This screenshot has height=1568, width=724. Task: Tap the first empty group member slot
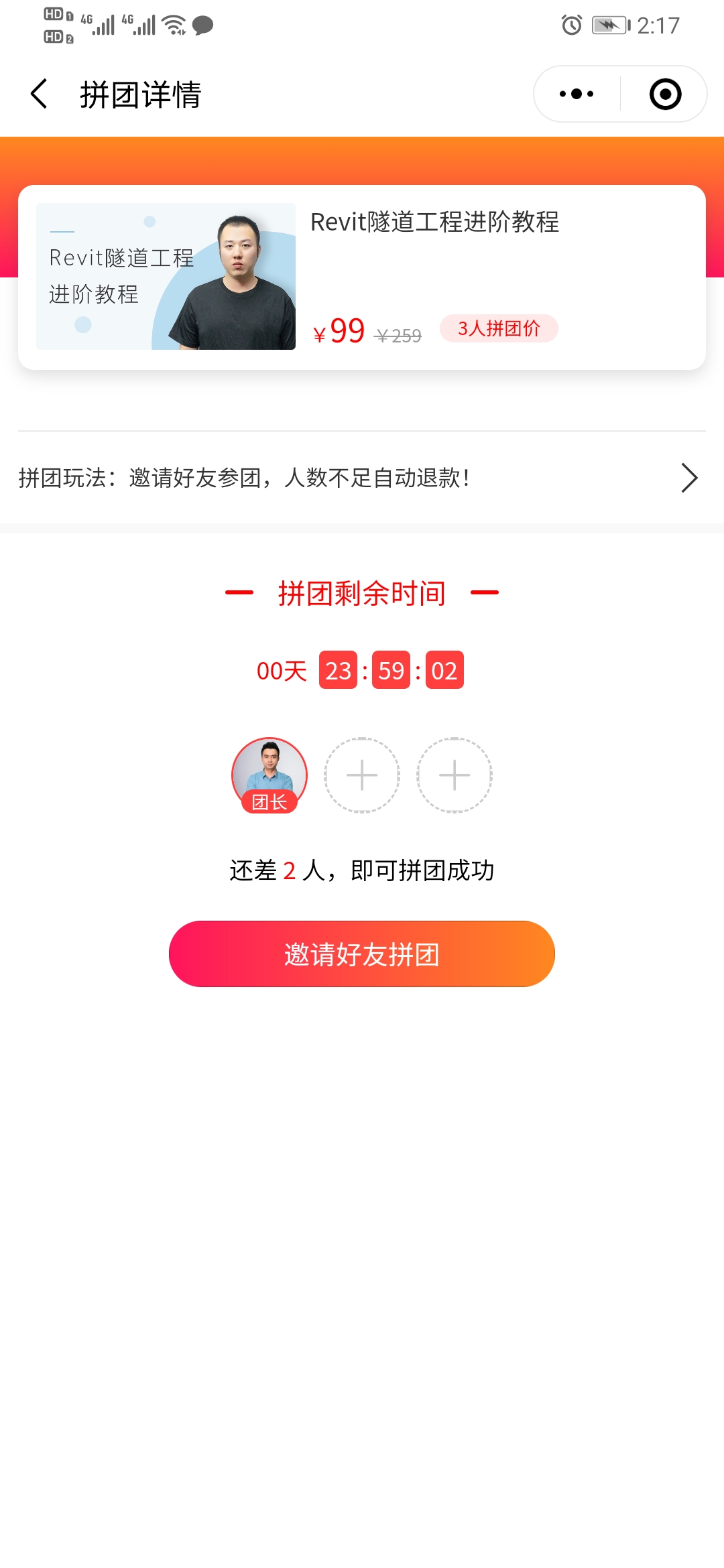pyautogui.click(x=362, y=775)
